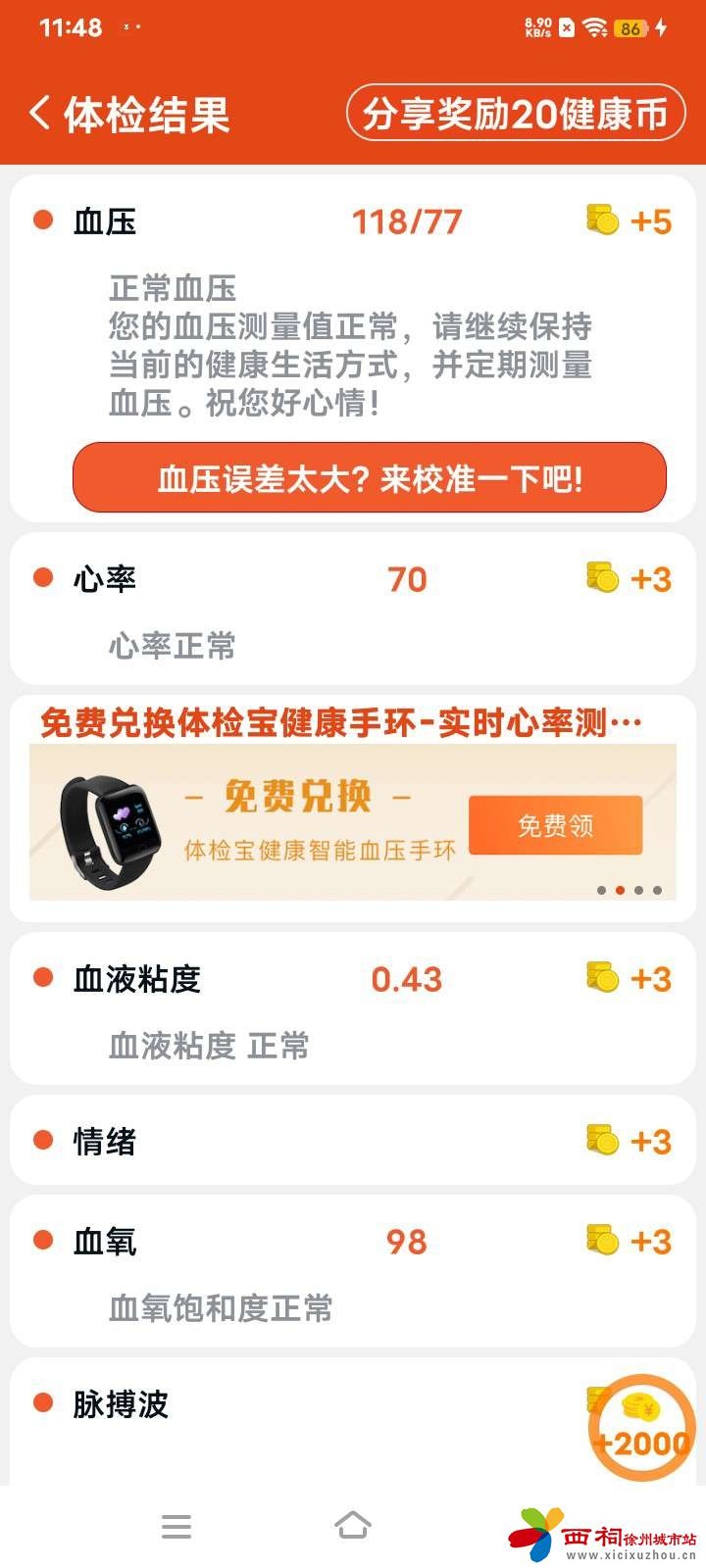706x1568 pixels.
Task: Tap 分享奖励20健康币 share button
Action: pos(516,114)
